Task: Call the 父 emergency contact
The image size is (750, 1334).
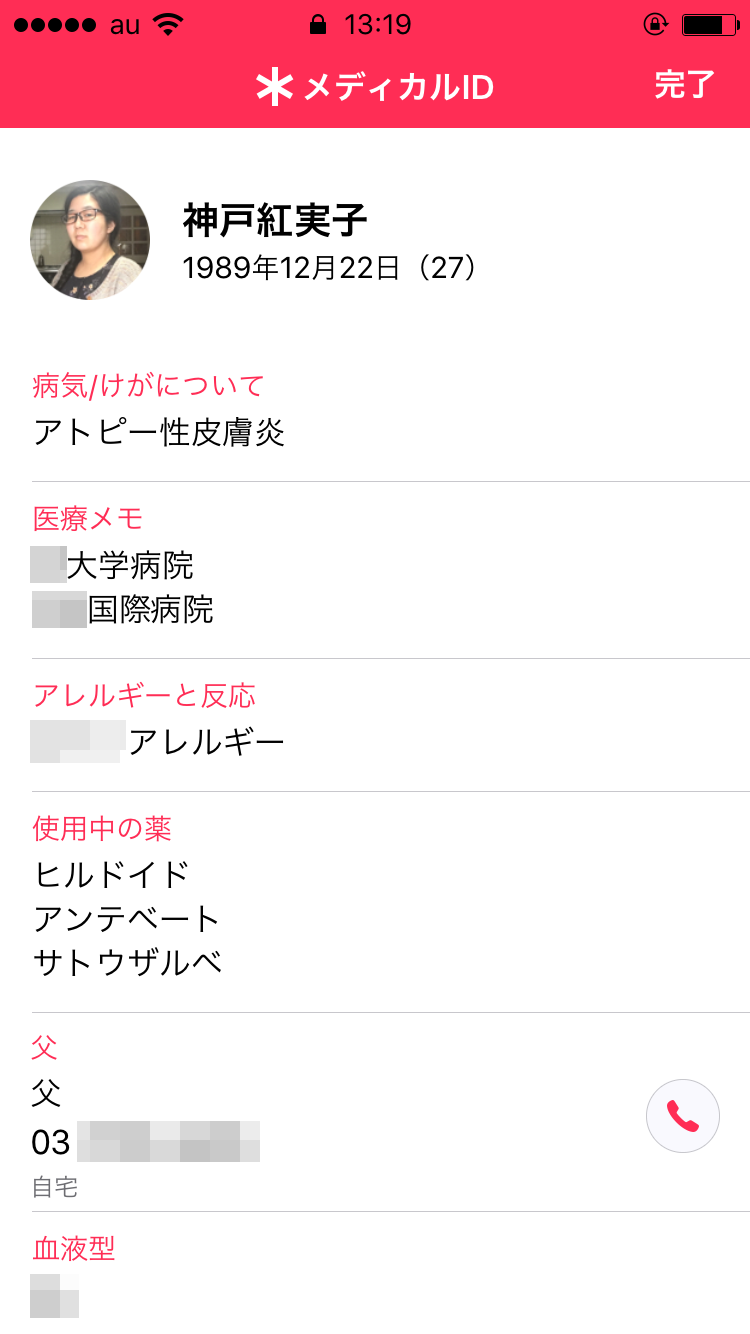Action: pos(683,1116)
